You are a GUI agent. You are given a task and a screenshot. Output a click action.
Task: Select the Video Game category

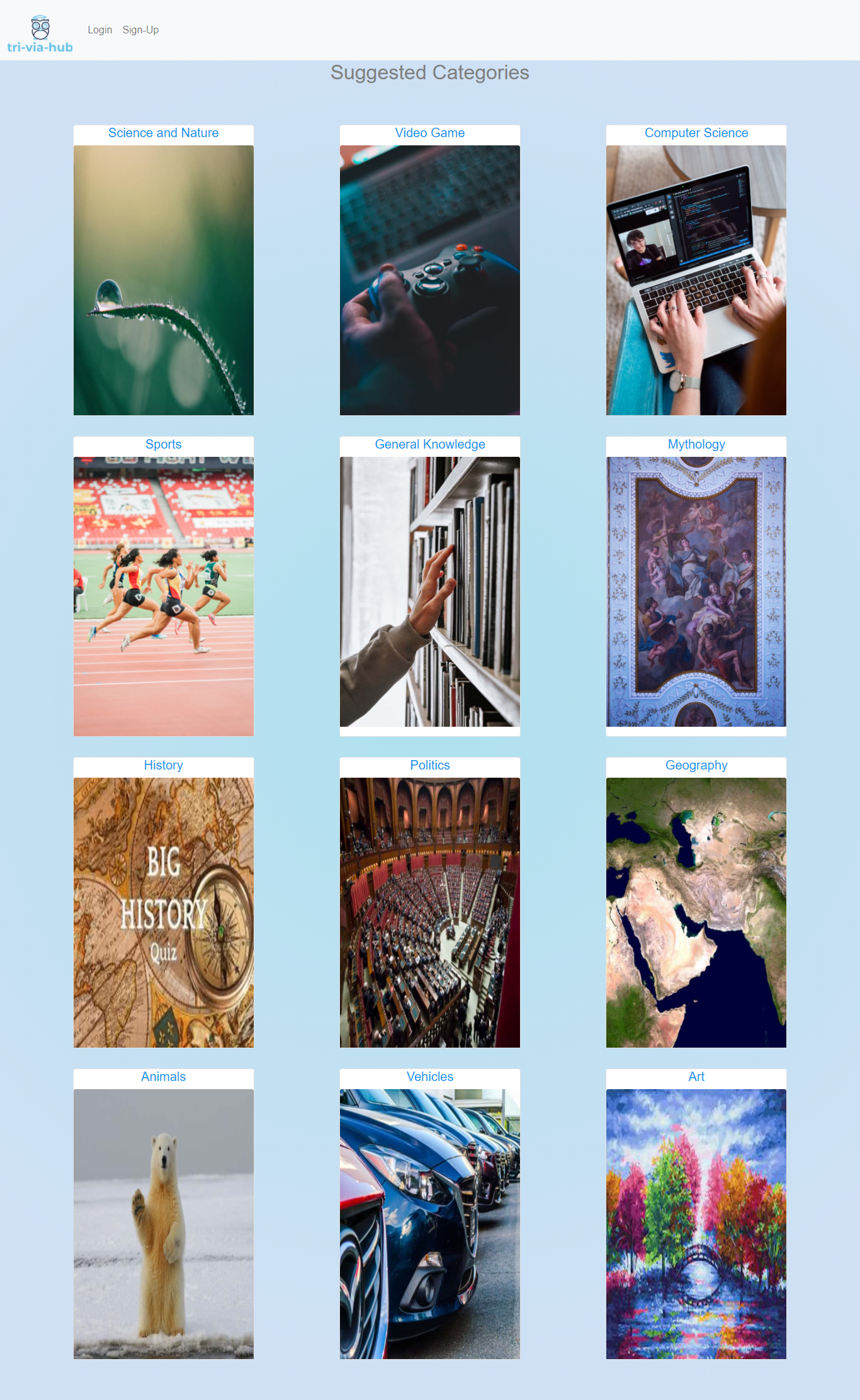pos(430,133)
